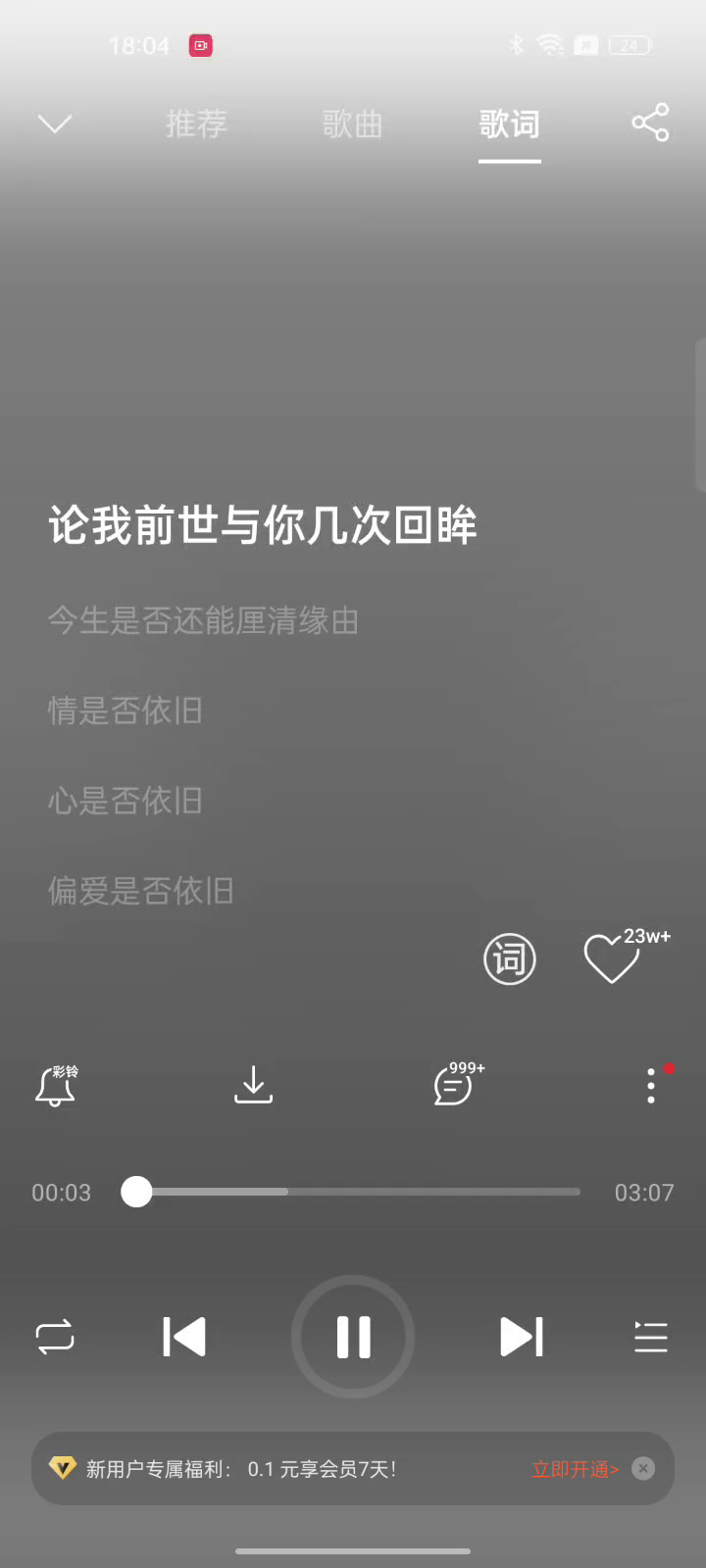This screenshot has height=1568, width=706.
Task: Like this song with the heart
Action: coord(612,957)
